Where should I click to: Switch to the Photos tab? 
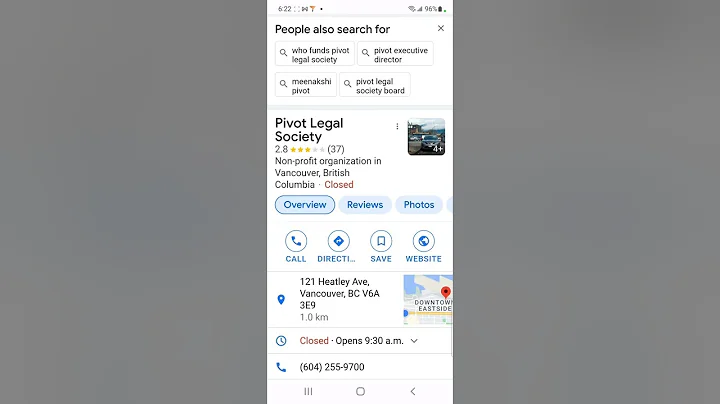tap(419, 205)
